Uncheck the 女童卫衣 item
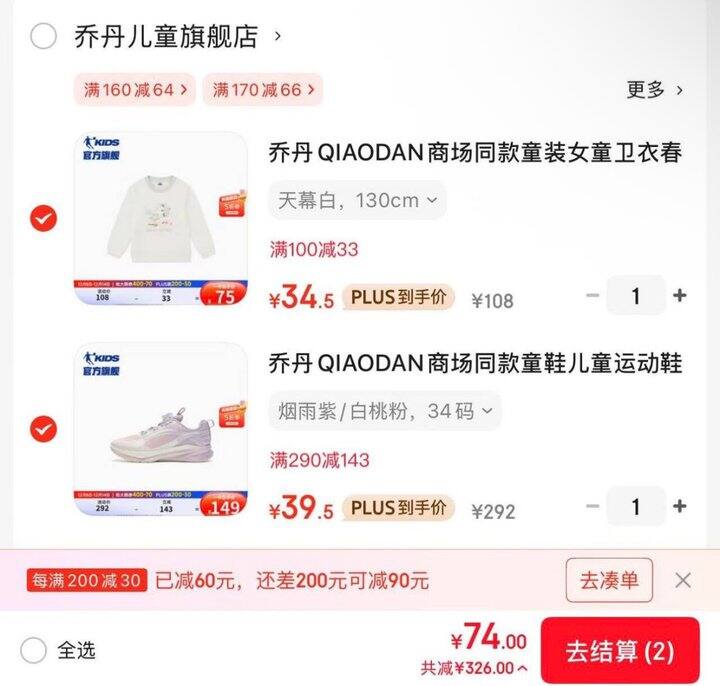Image resolution: width=720 pixels, height=686 pixels. point(43,218)
